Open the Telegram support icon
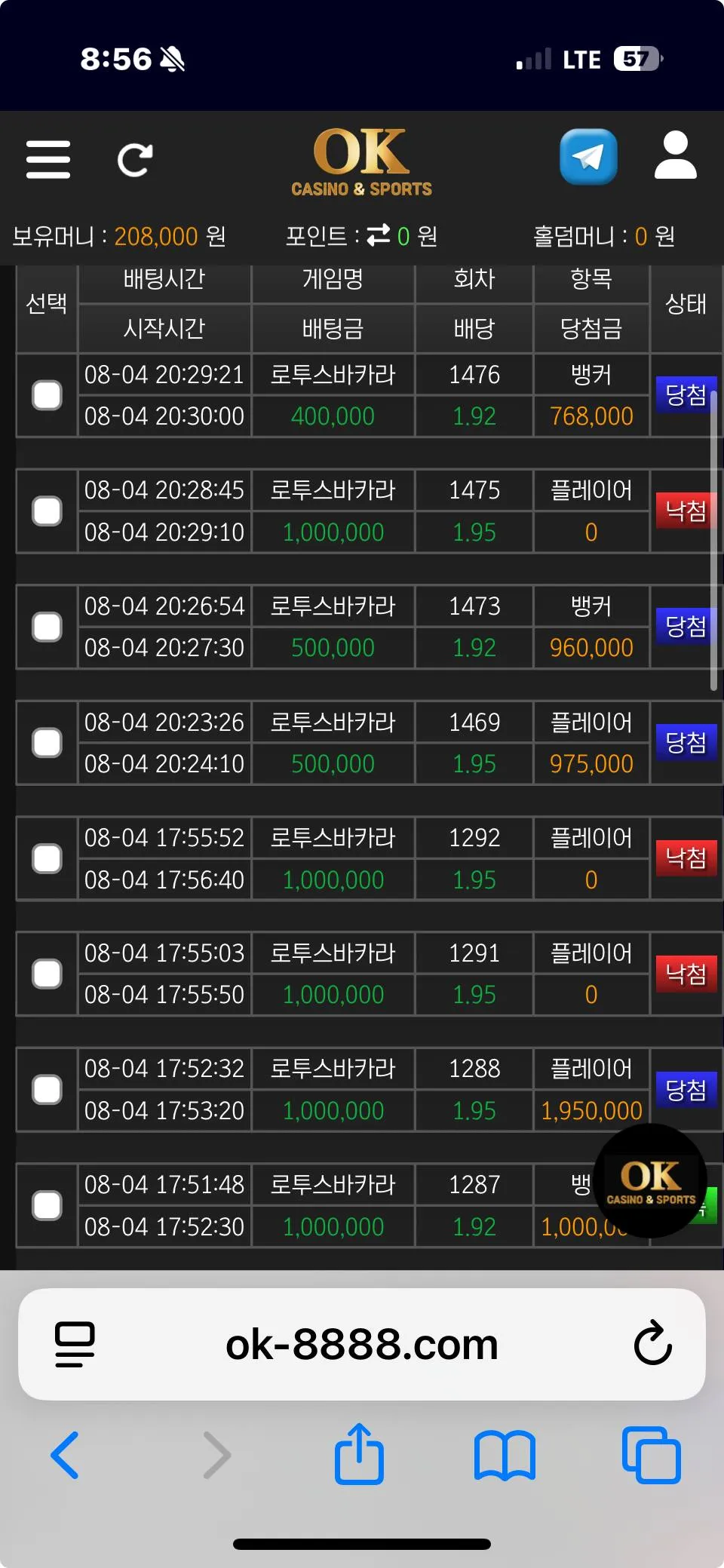 588,157
